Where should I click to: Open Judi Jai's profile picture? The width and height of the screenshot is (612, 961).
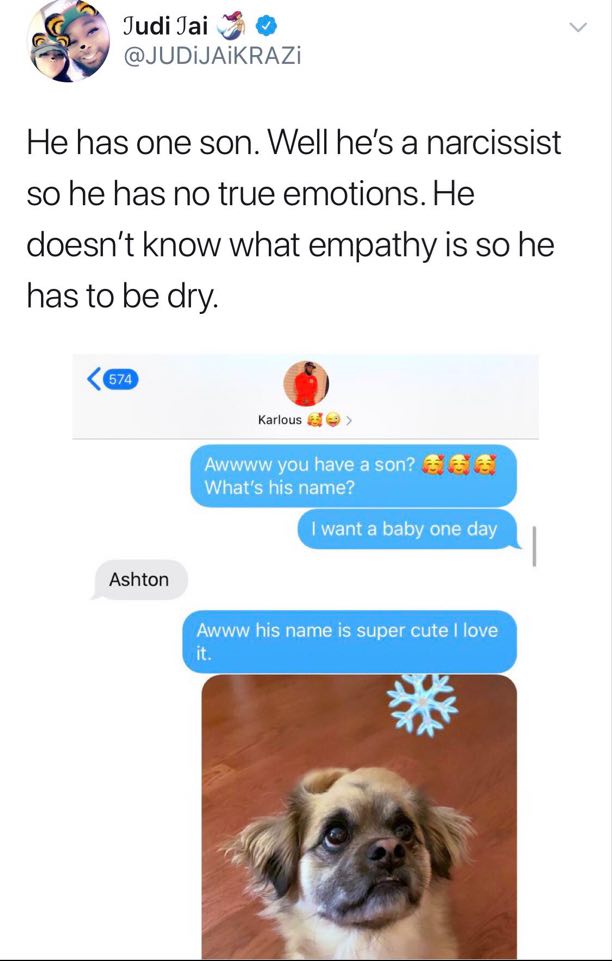point(68,41)
